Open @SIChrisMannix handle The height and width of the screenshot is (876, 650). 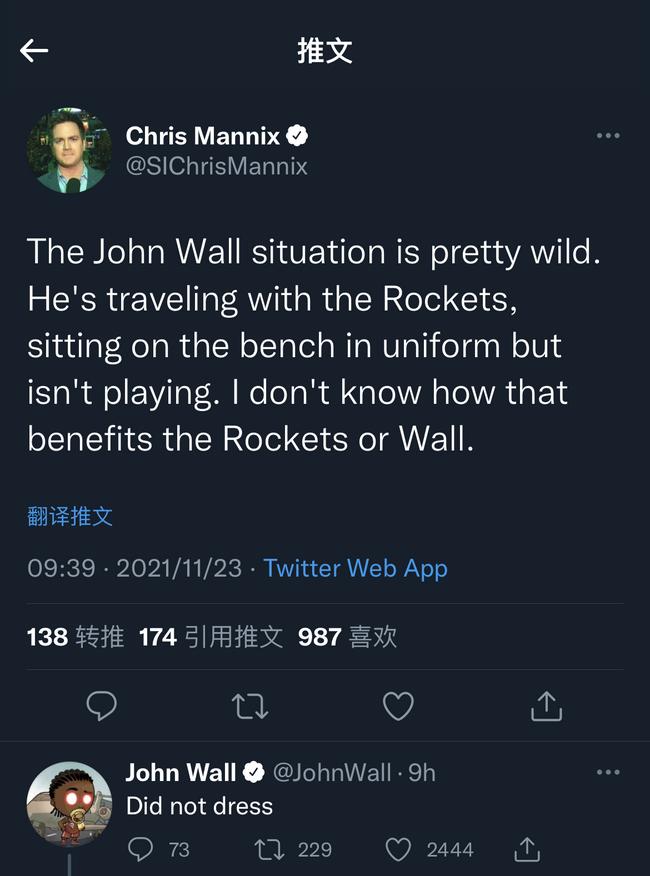(x=216, y=166)
